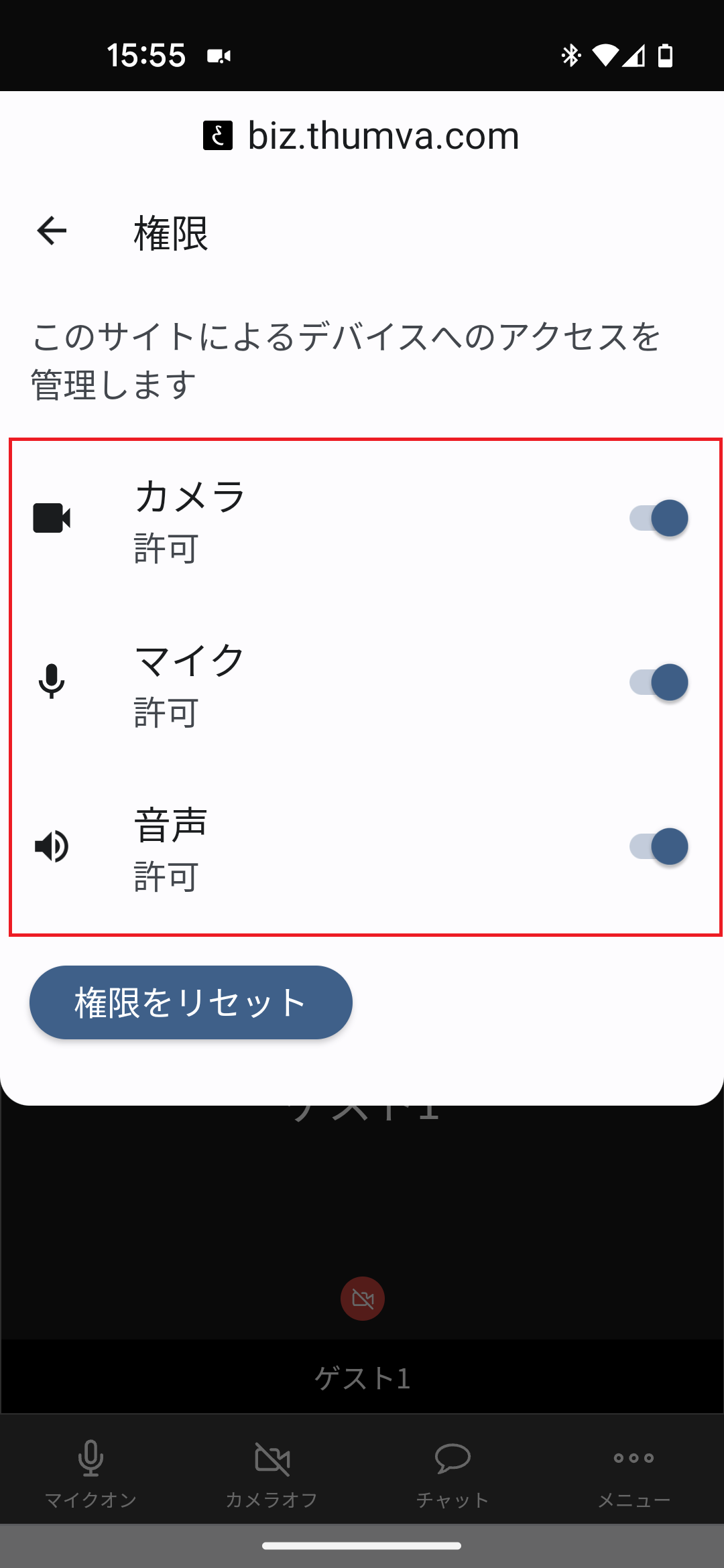724x1568 pixels.
Task: Turn off the 音声 permission switch
Action: coord(658,846)
